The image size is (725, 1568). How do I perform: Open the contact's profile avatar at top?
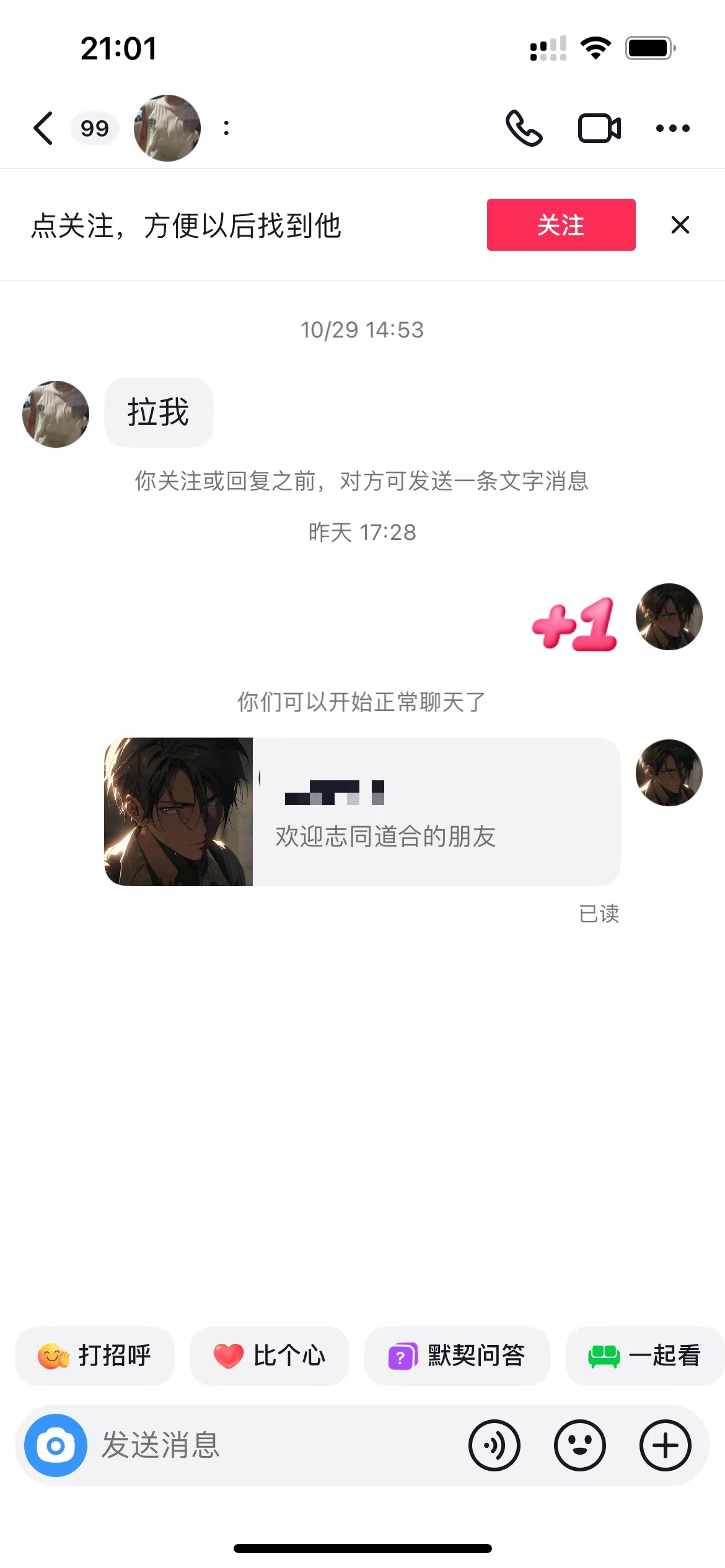(x=167, y=128)
